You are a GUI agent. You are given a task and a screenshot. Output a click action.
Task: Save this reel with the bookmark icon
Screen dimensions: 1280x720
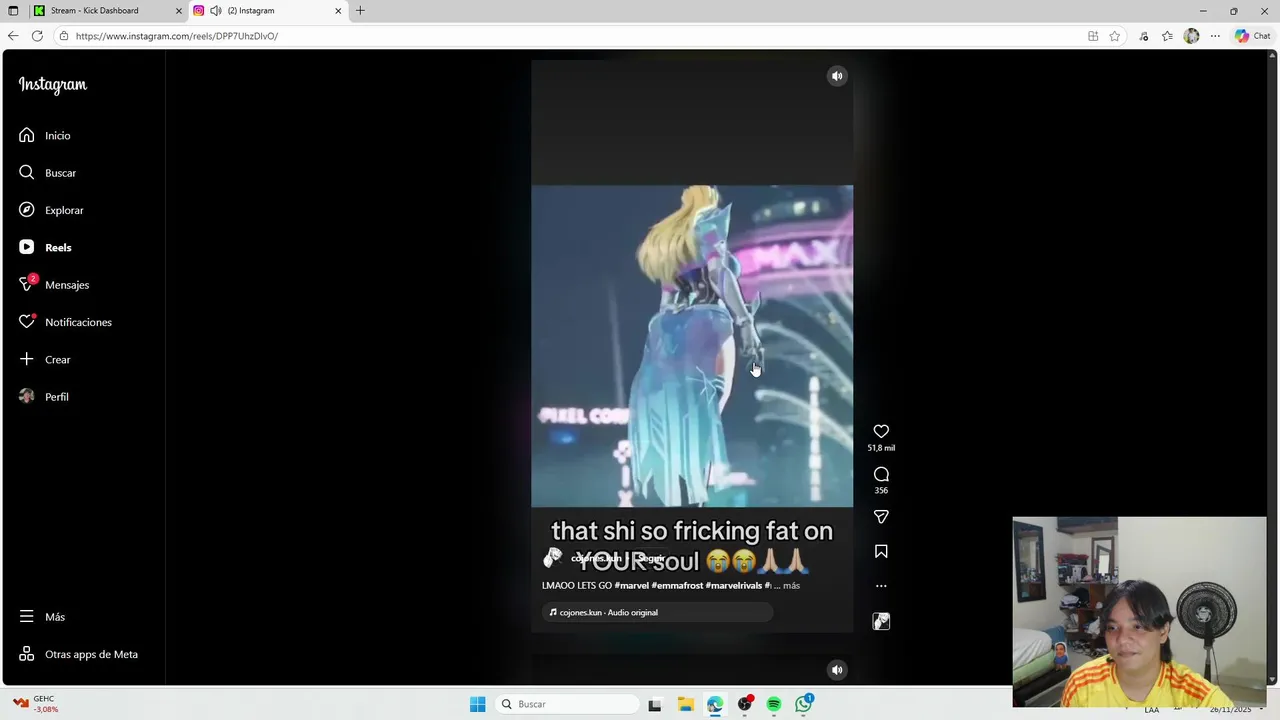coord(881,551)
